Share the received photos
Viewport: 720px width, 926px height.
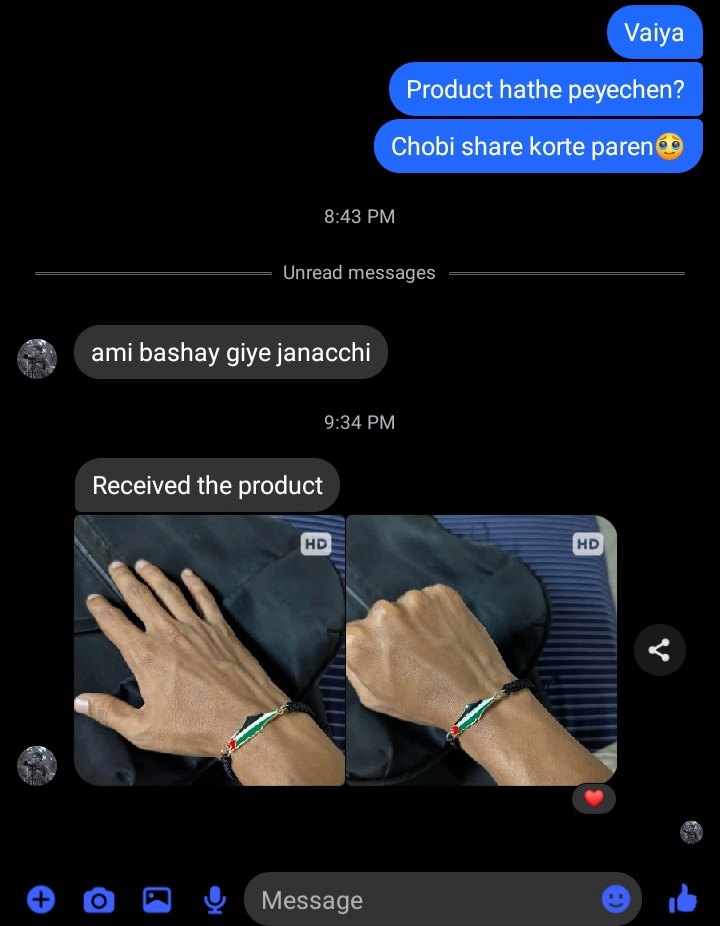coord(660,650)
